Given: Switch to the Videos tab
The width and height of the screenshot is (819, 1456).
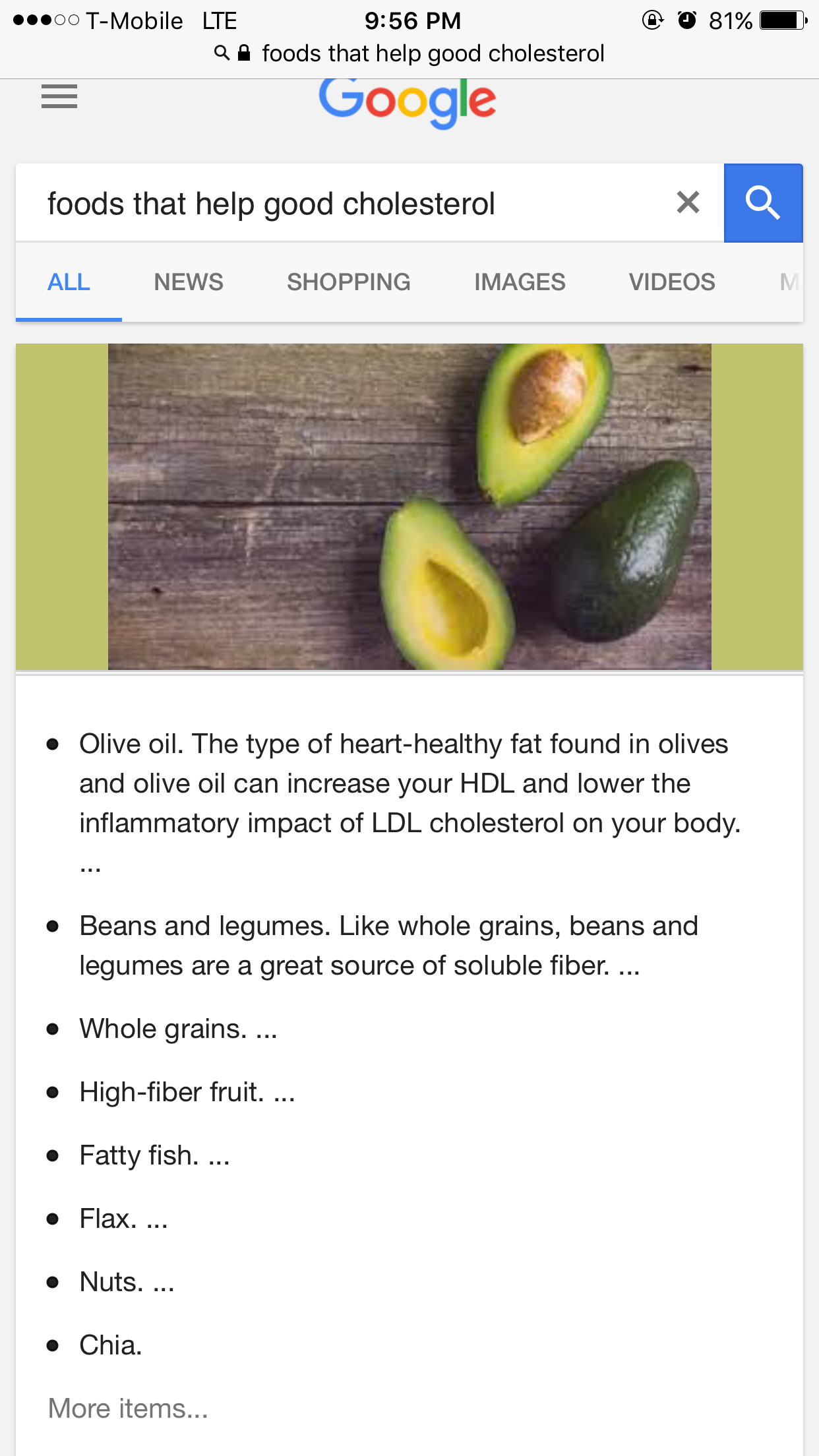Looking at the screenshot, I should point(672,282).
